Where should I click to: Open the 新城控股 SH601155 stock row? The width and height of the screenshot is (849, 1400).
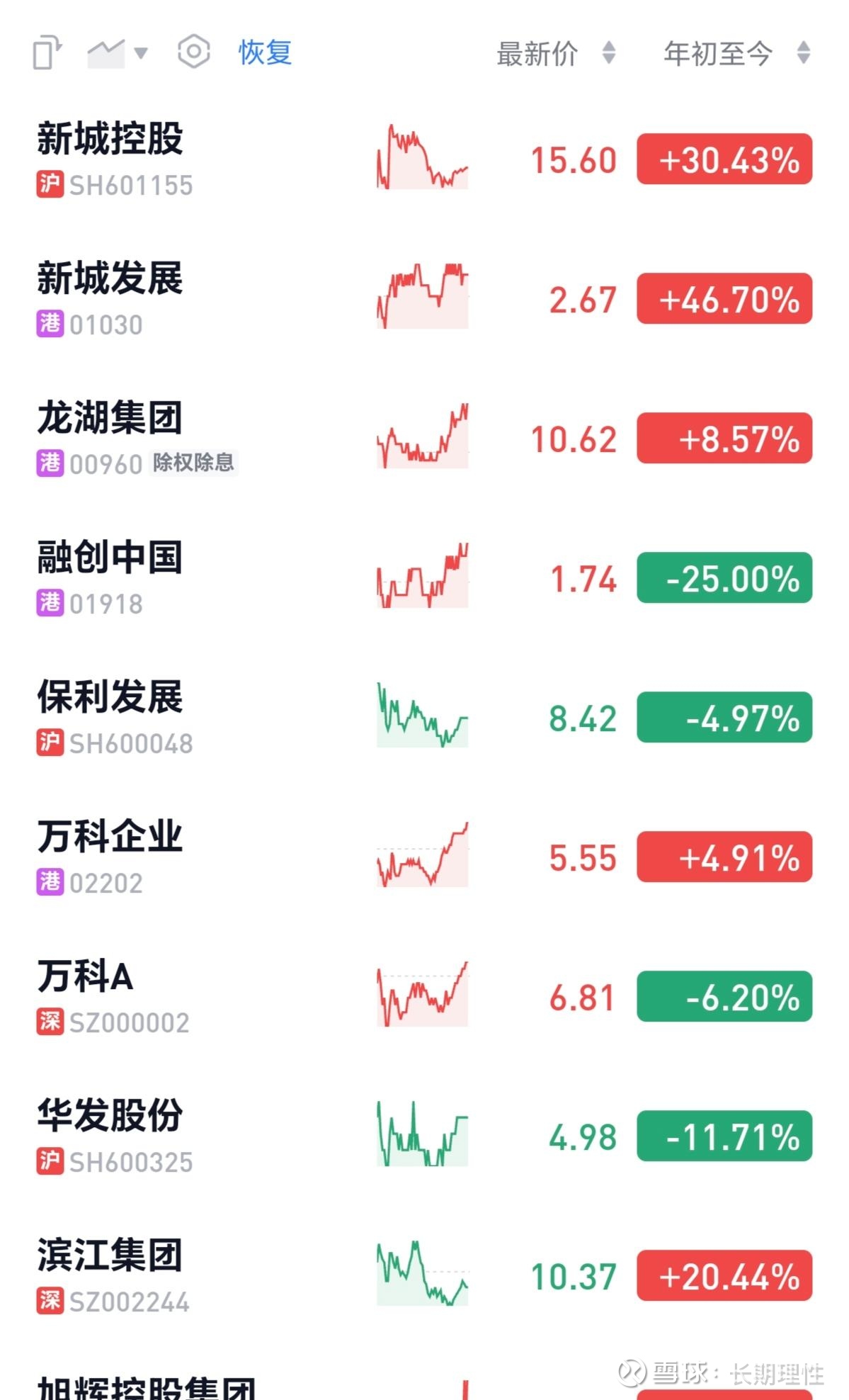[x=425, y=159]
